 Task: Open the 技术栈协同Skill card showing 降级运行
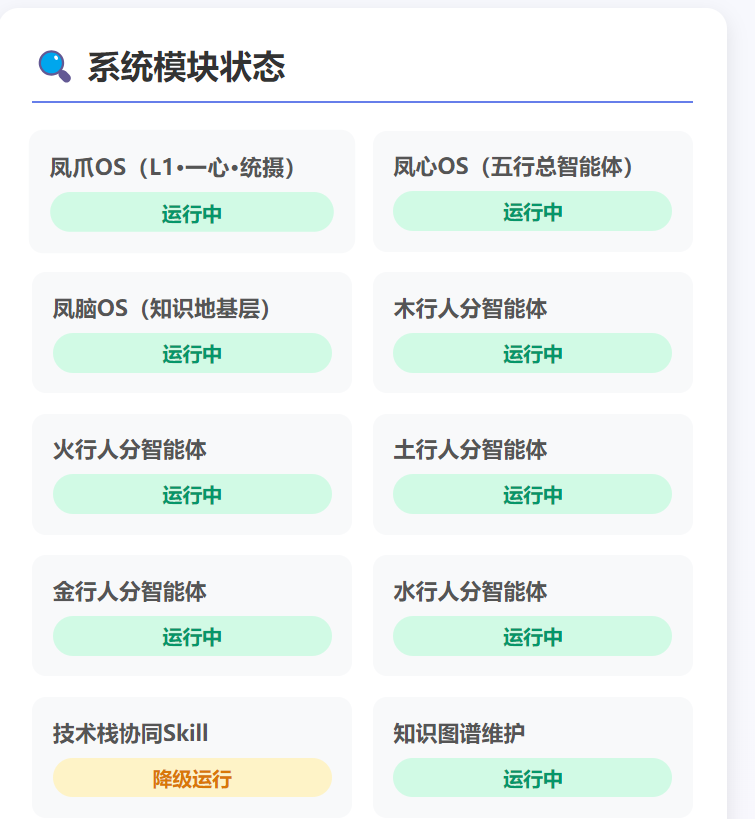point(192,757)
